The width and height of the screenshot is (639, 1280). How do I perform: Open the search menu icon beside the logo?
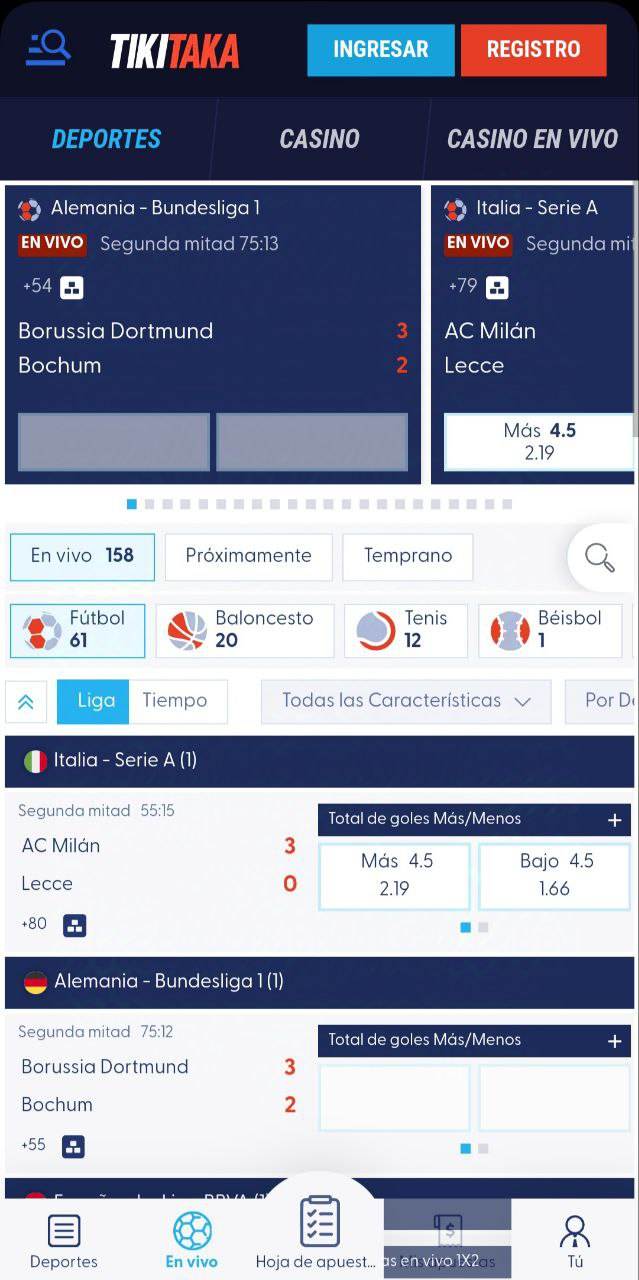tap(48, 48)
